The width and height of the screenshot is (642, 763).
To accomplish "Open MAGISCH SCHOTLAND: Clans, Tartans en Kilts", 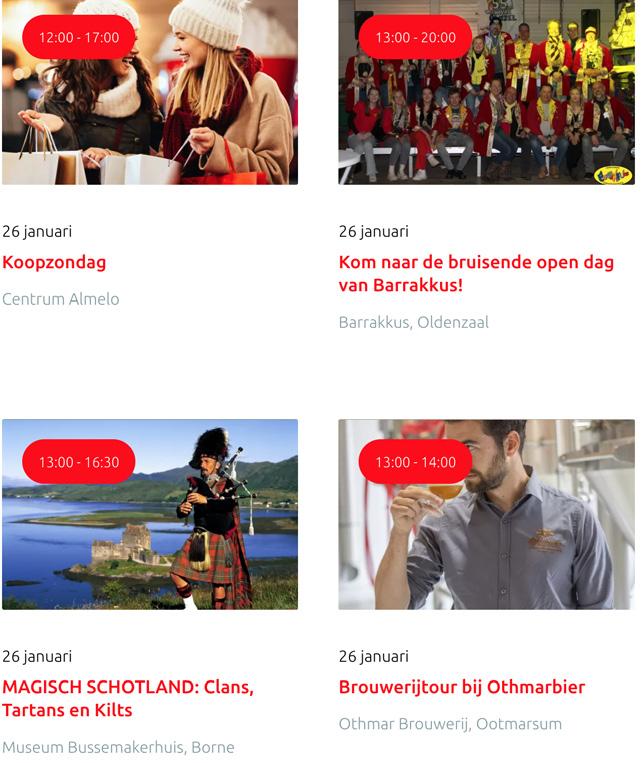I will tap(127, 699).
